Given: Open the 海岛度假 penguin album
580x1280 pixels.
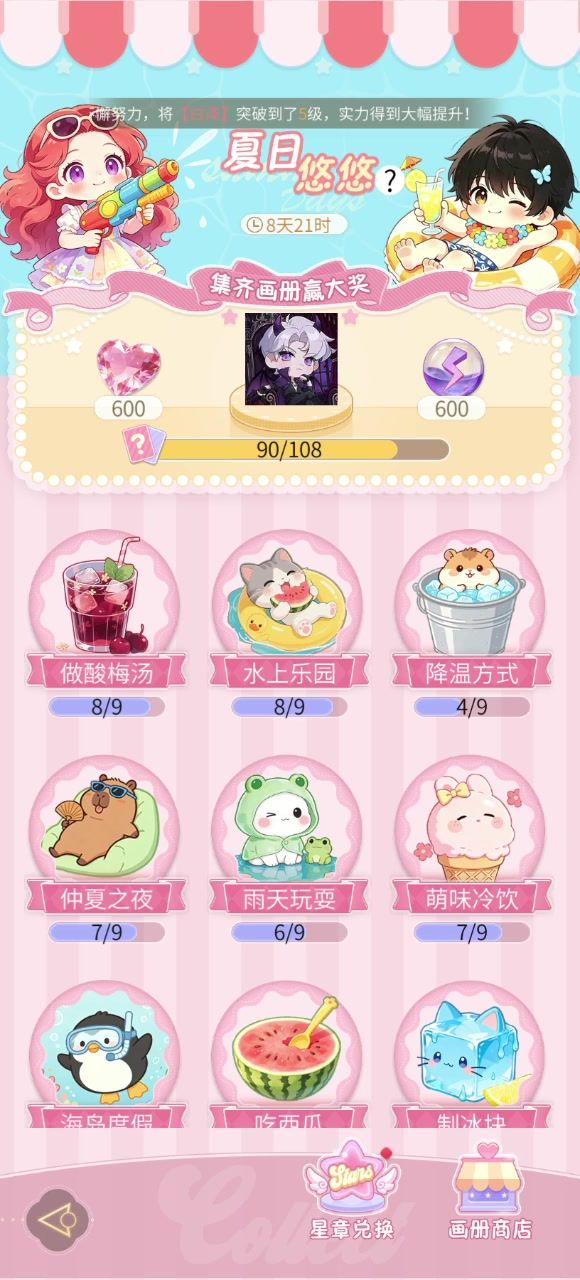Looking at the screenshot, I should [106, 1055].
